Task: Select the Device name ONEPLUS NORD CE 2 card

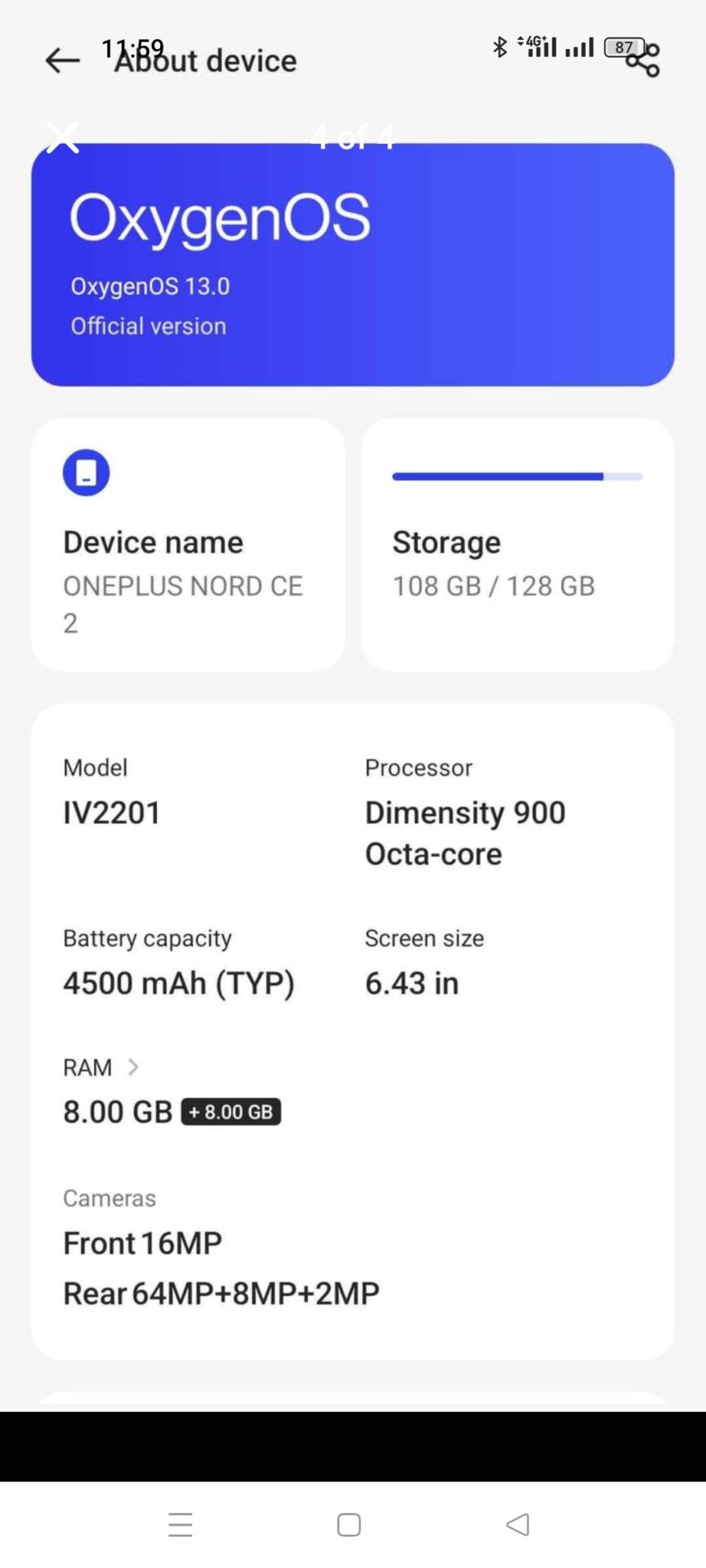Action: [187, 545]
